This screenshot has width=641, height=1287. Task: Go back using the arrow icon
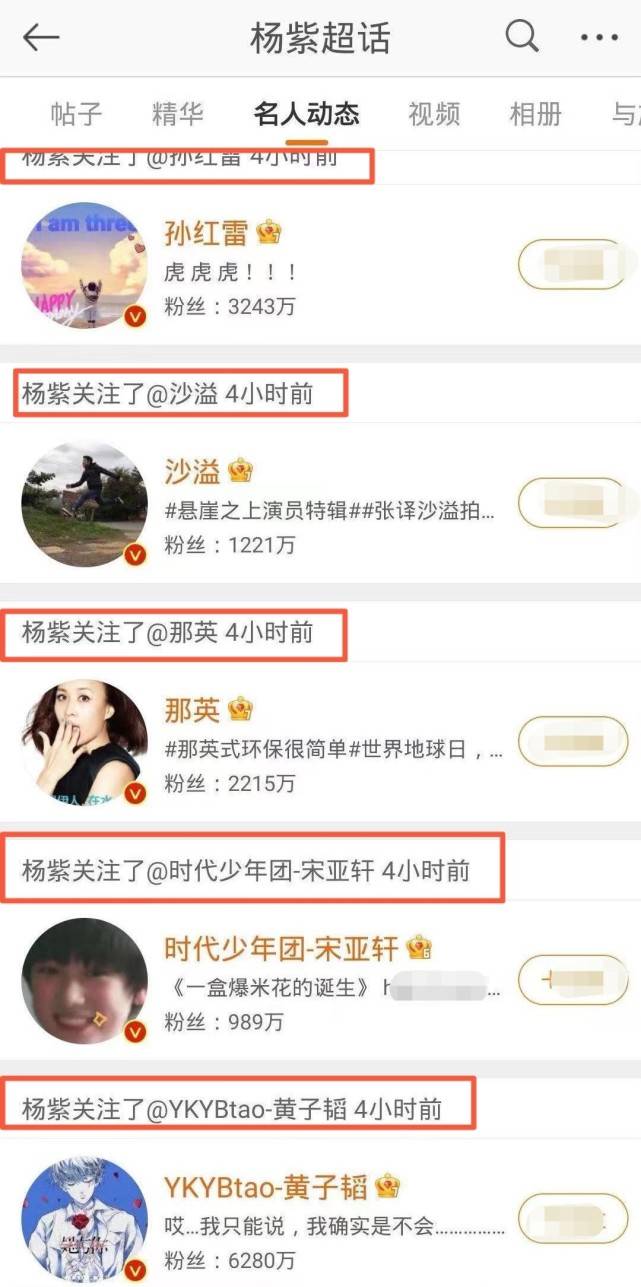tap(41, 38)
